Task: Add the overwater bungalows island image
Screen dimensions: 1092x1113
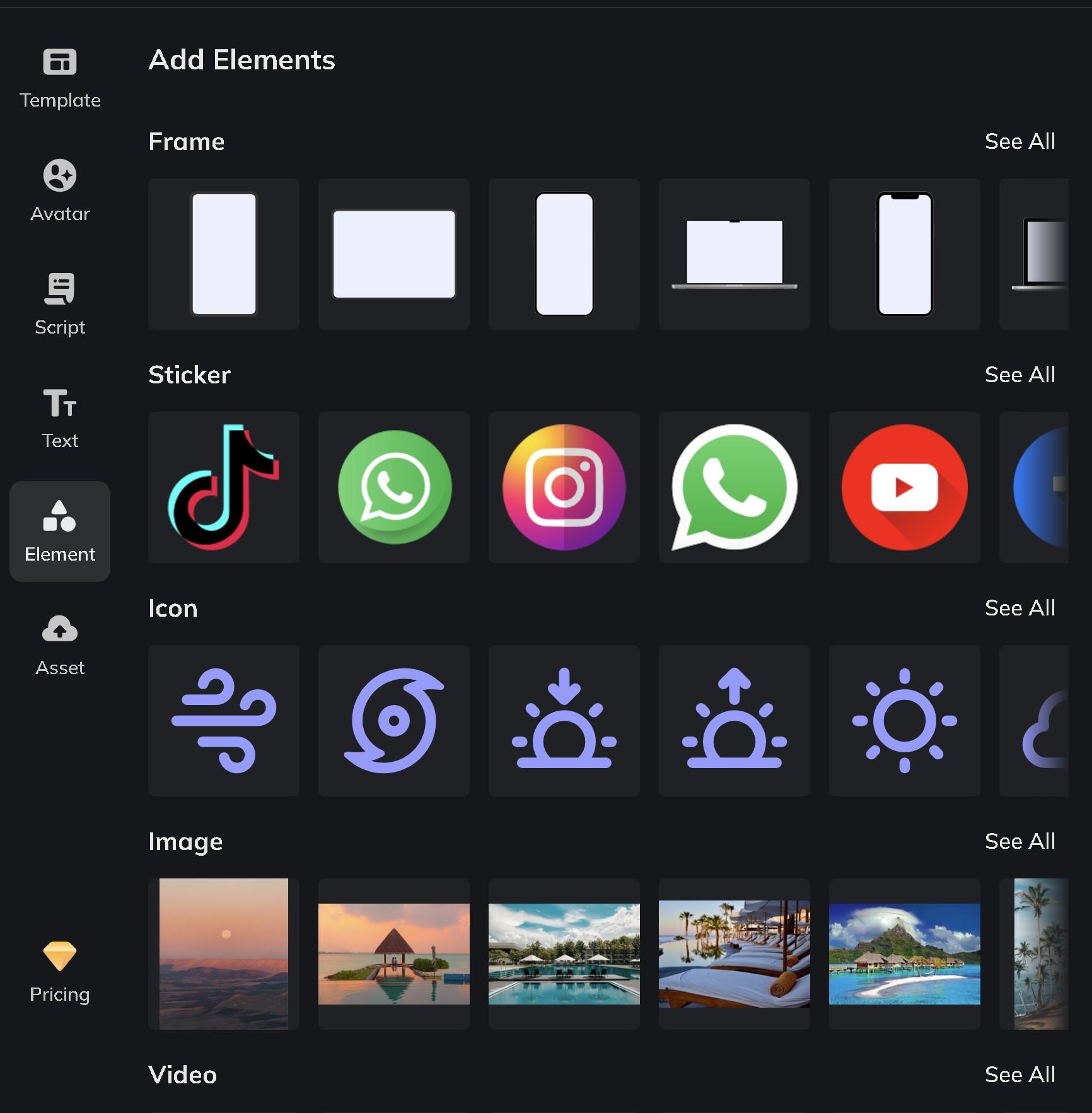Action: coord(904,954)
